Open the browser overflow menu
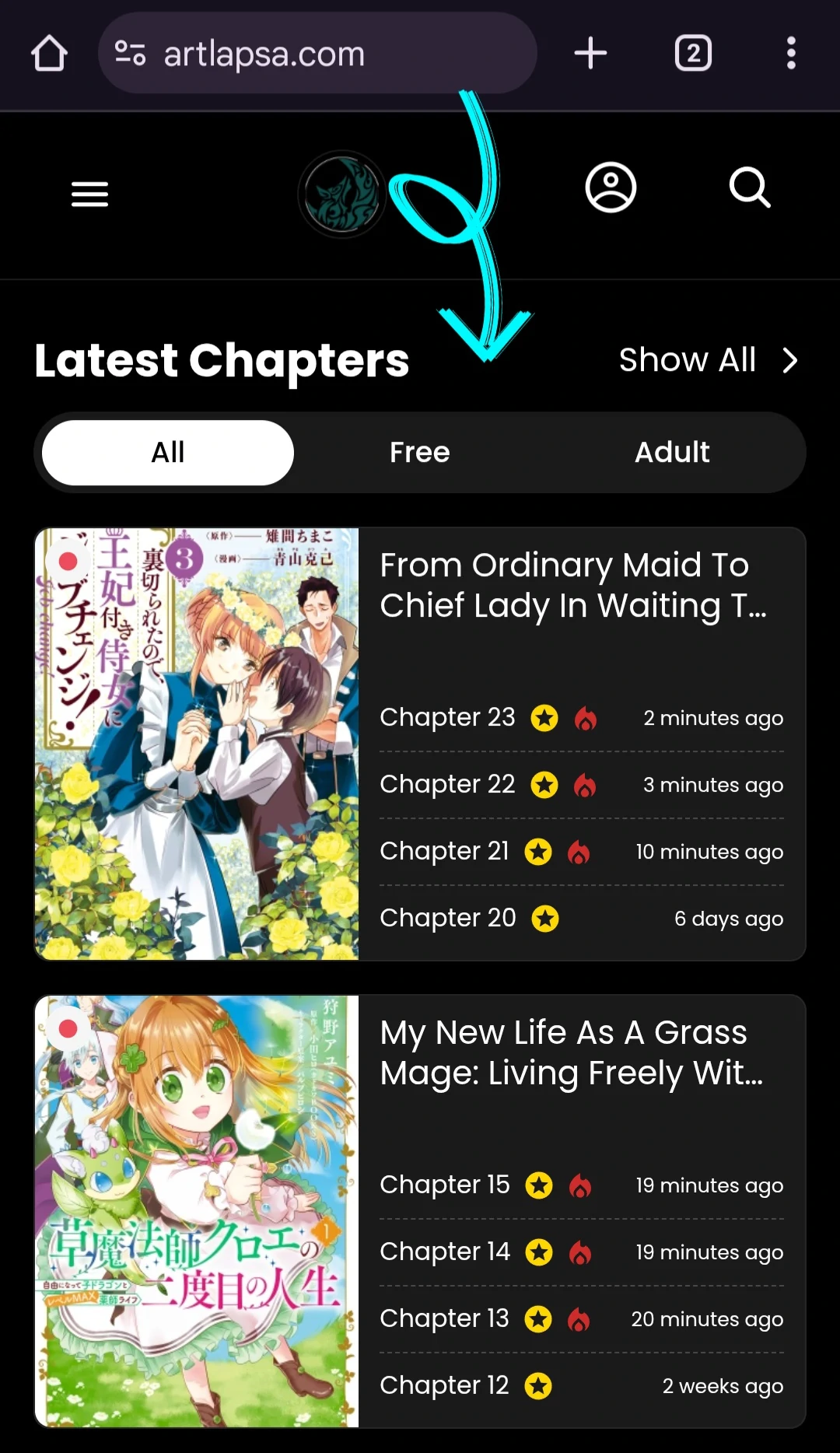Image resolution: width=840 pixels, height=1453 pixels. point(791,54)
